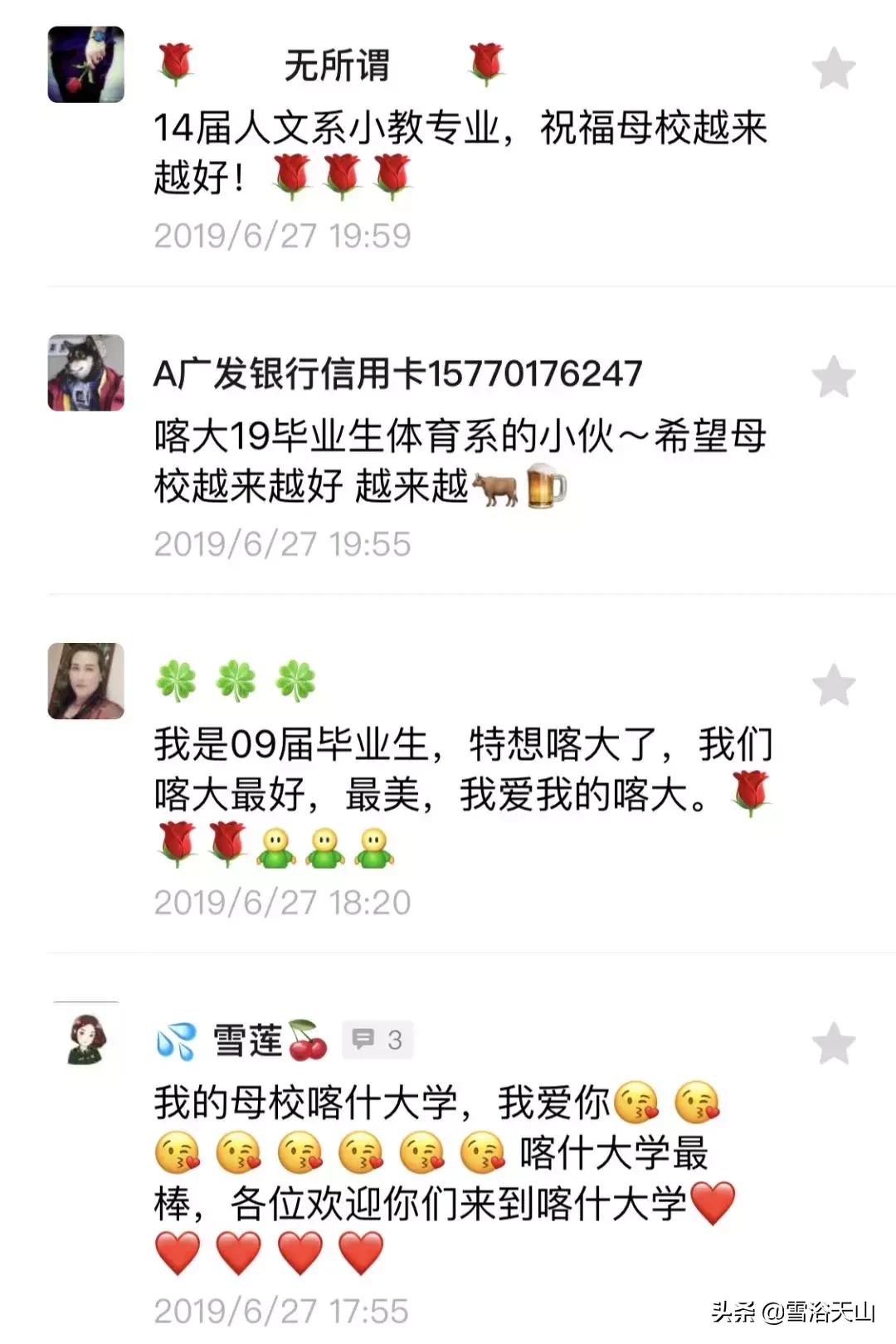
Task: Toggle the star on the bottom comment
Action: point(832,1040)
